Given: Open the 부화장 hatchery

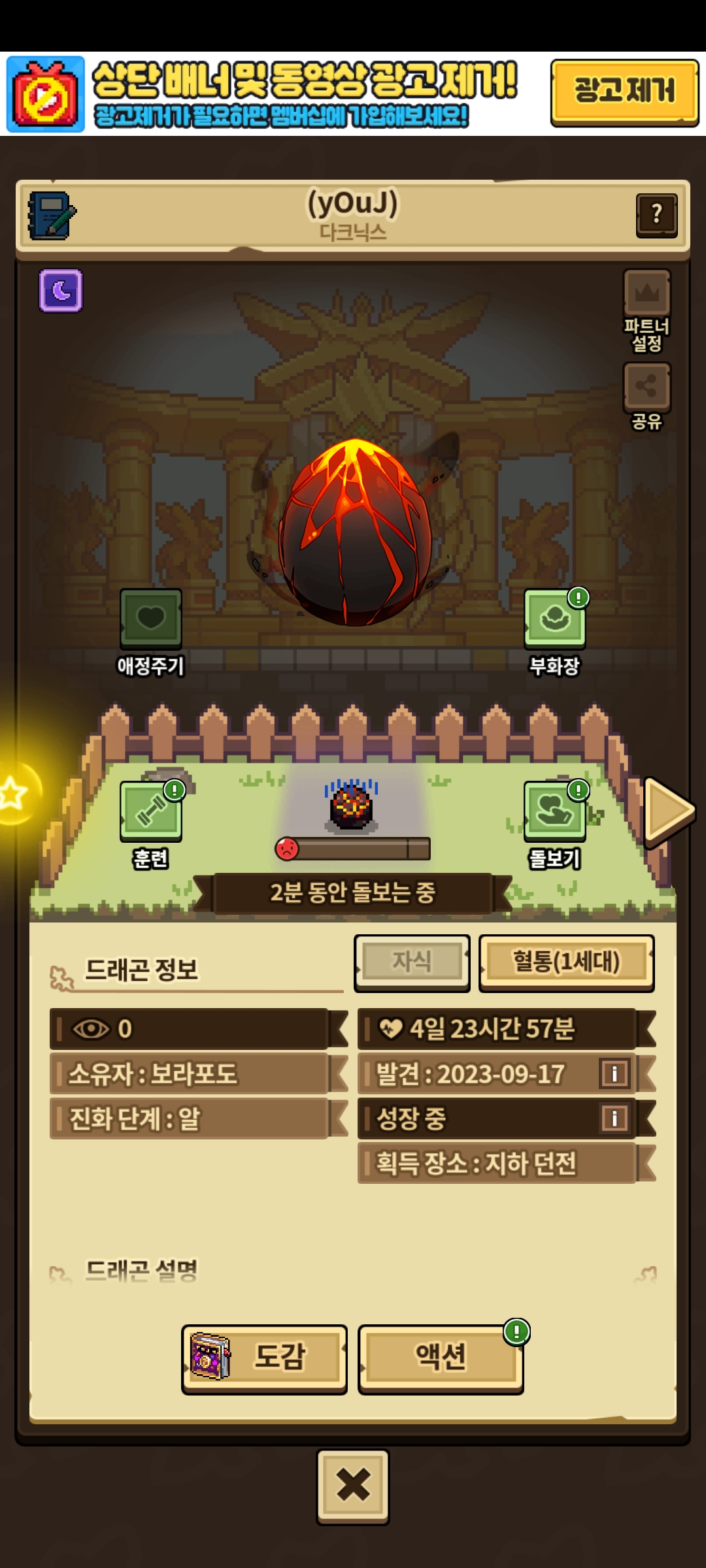Looking at the screenshot, I should (x=554, y=619).
